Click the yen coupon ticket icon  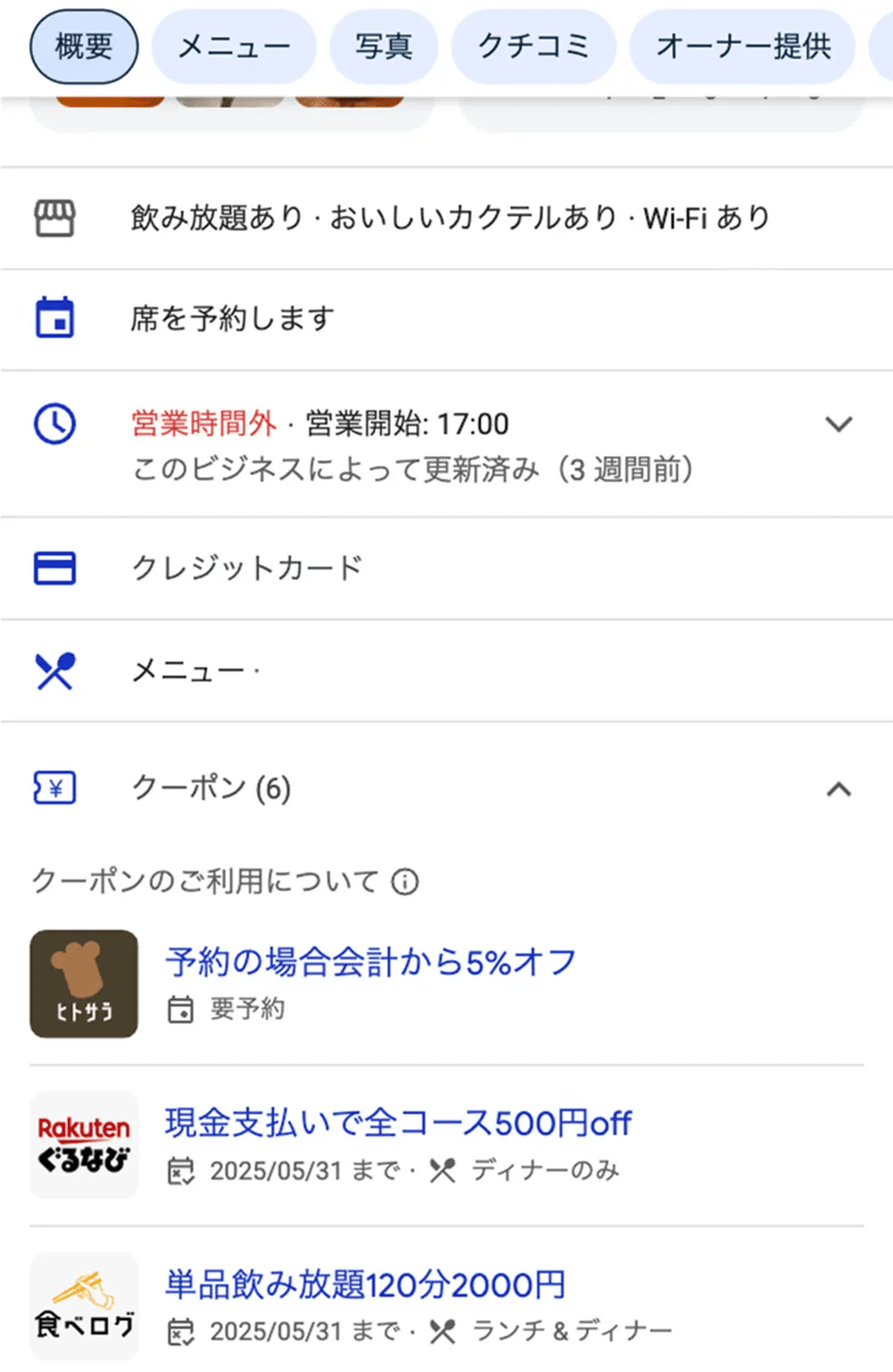click(54, 787)
